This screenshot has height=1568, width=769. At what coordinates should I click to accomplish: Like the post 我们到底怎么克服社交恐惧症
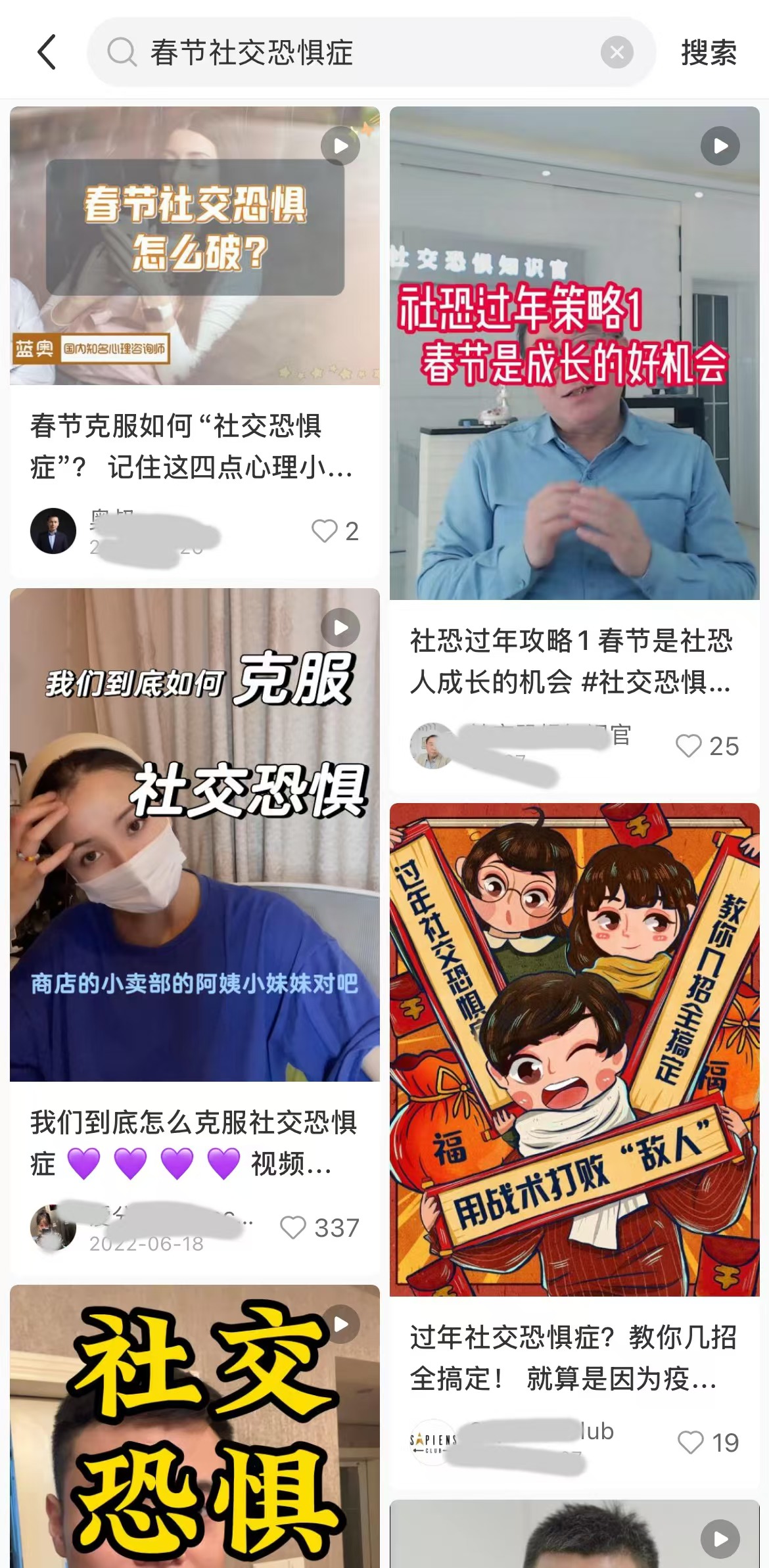(x=293, y=1227)
